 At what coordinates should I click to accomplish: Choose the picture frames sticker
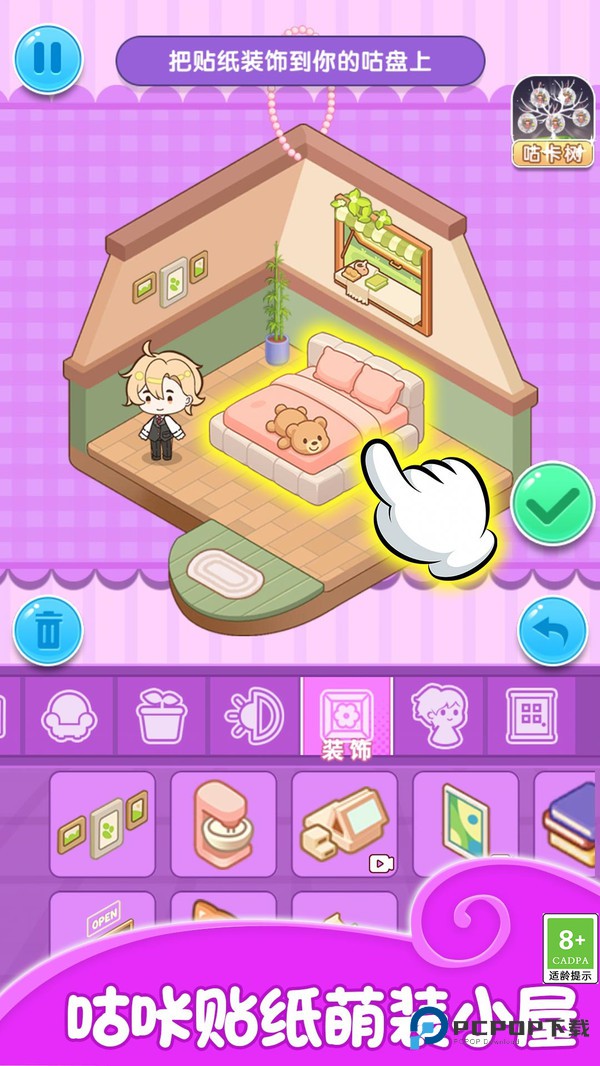click(x=103, y=824)
